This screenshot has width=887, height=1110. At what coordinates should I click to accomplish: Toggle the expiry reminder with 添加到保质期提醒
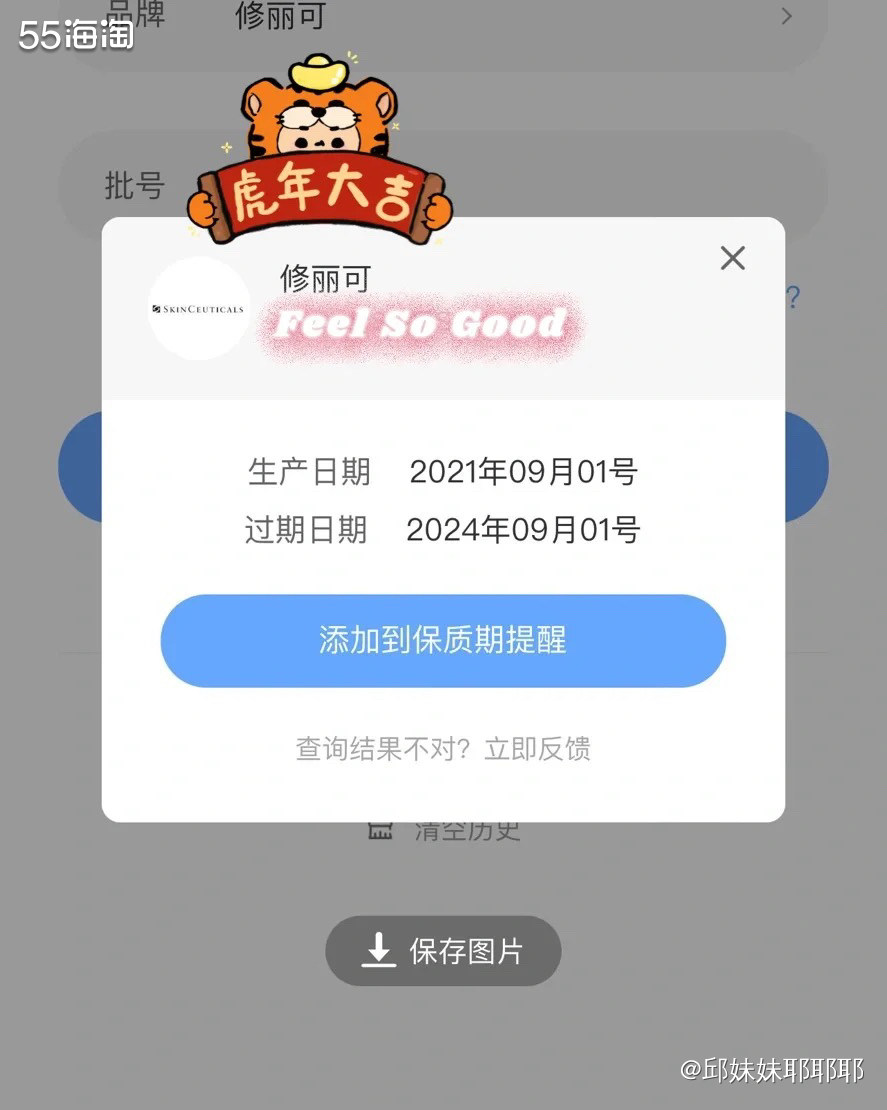(x=443, y=641)
